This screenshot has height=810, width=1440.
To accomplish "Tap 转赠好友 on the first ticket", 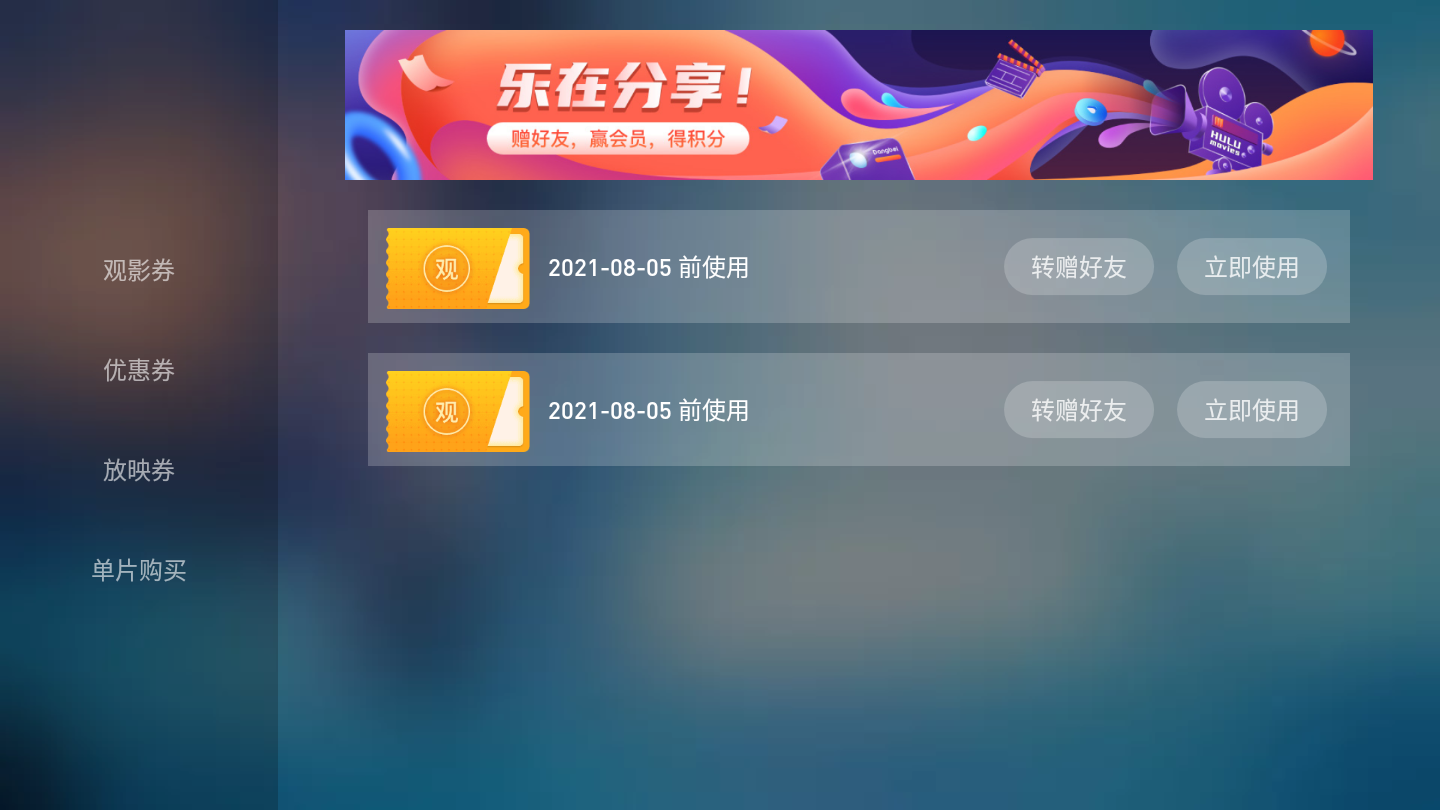I will tap(1078, 267).
